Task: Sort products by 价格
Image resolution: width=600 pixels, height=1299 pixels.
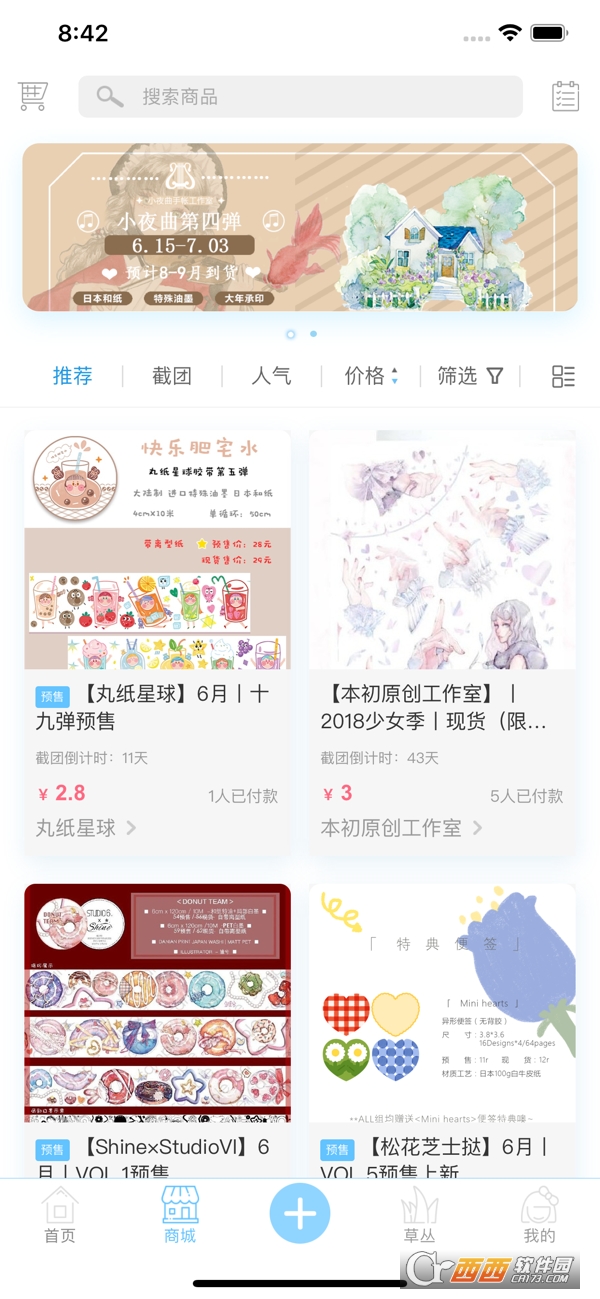Action: 371,376
